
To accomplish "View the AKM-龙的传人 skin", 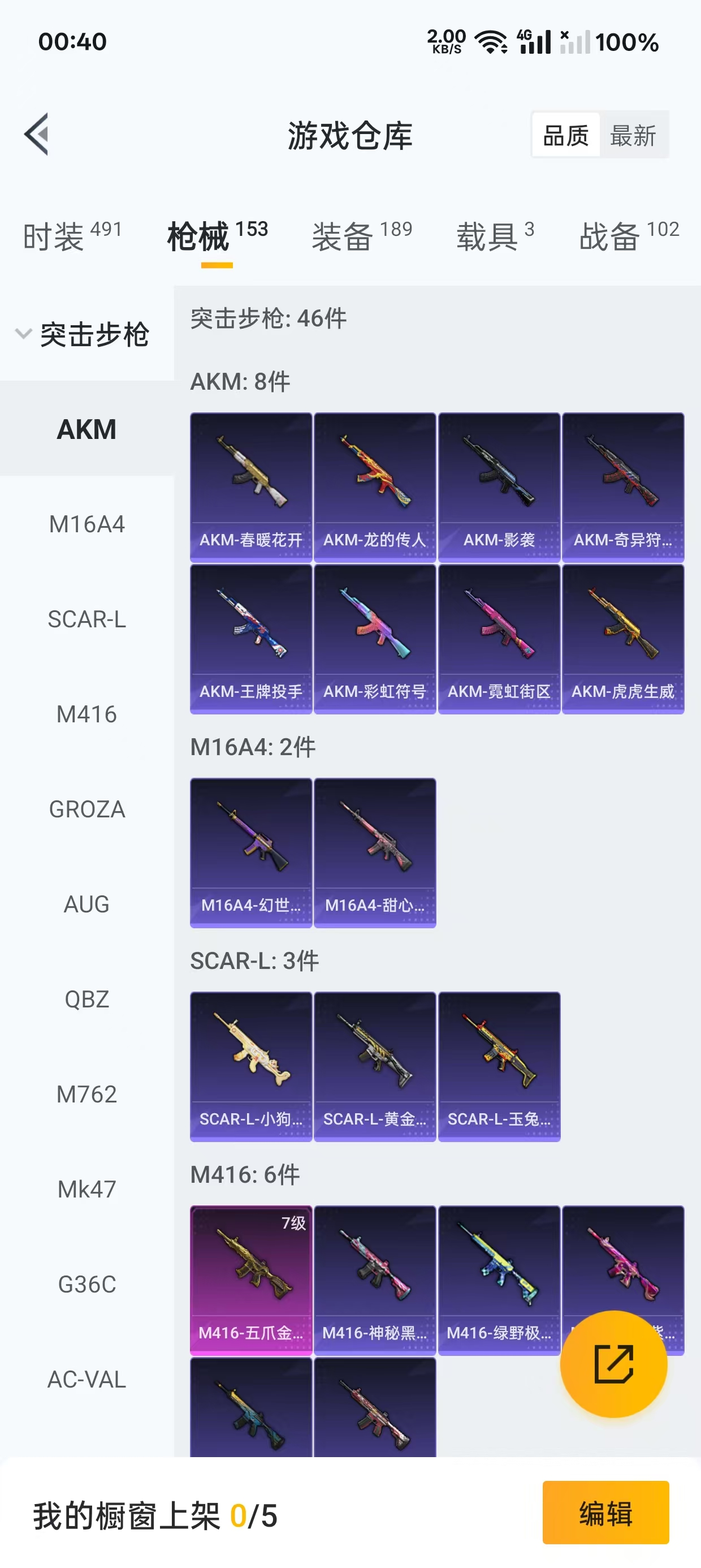I will 375,487.
